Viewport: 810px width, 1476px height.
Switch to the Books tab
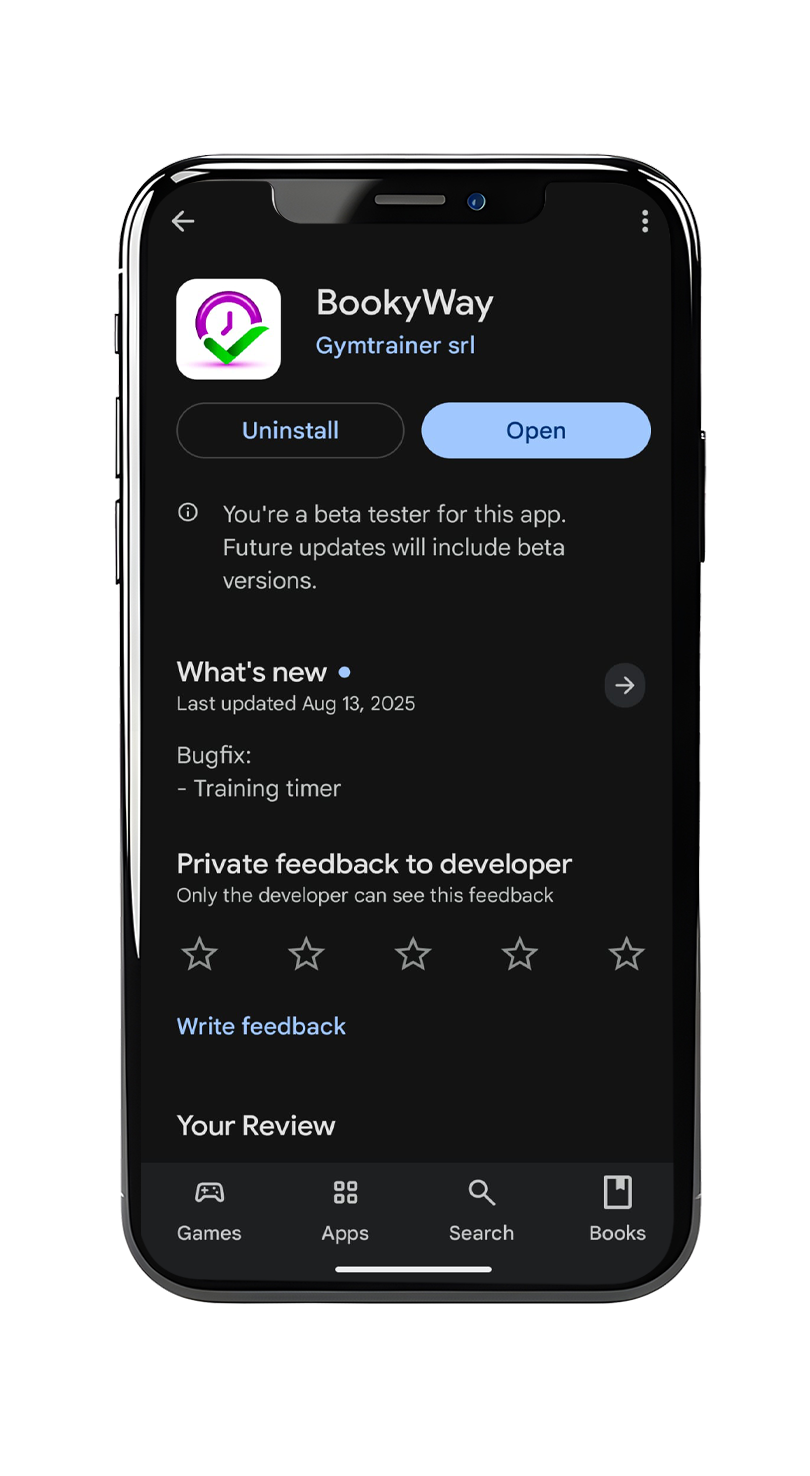click(617, 1209)
